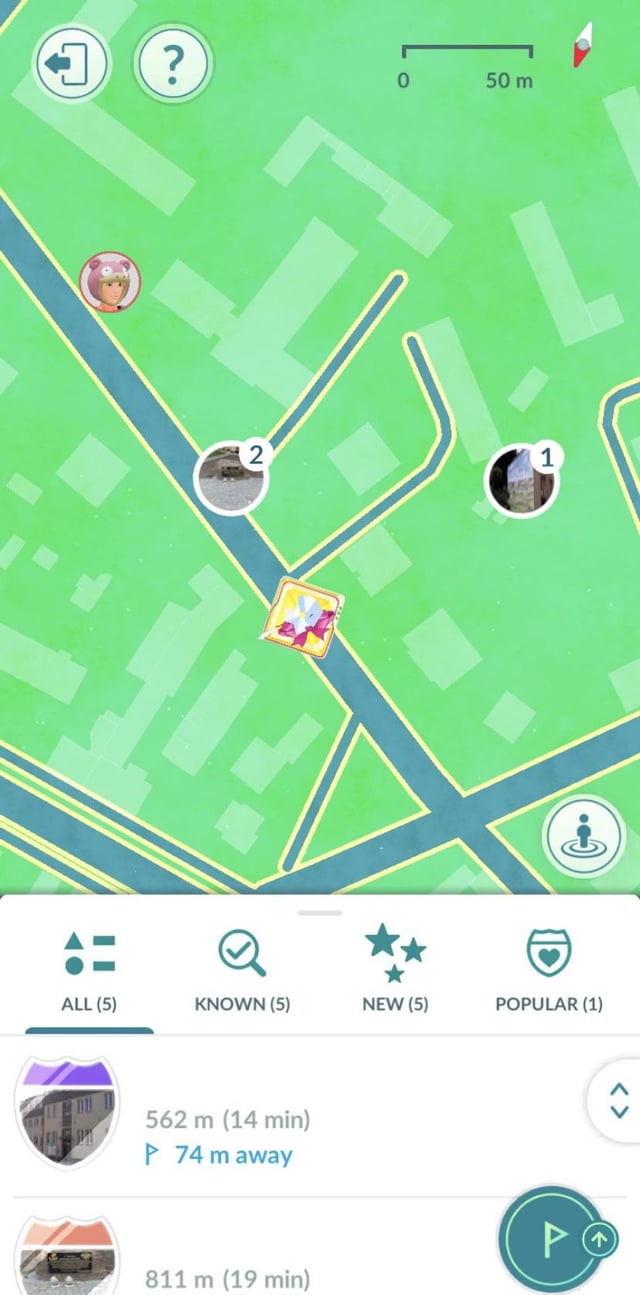640x1295 pixels.
Task: Recenter map on my location
Action: tap(584, 837)
